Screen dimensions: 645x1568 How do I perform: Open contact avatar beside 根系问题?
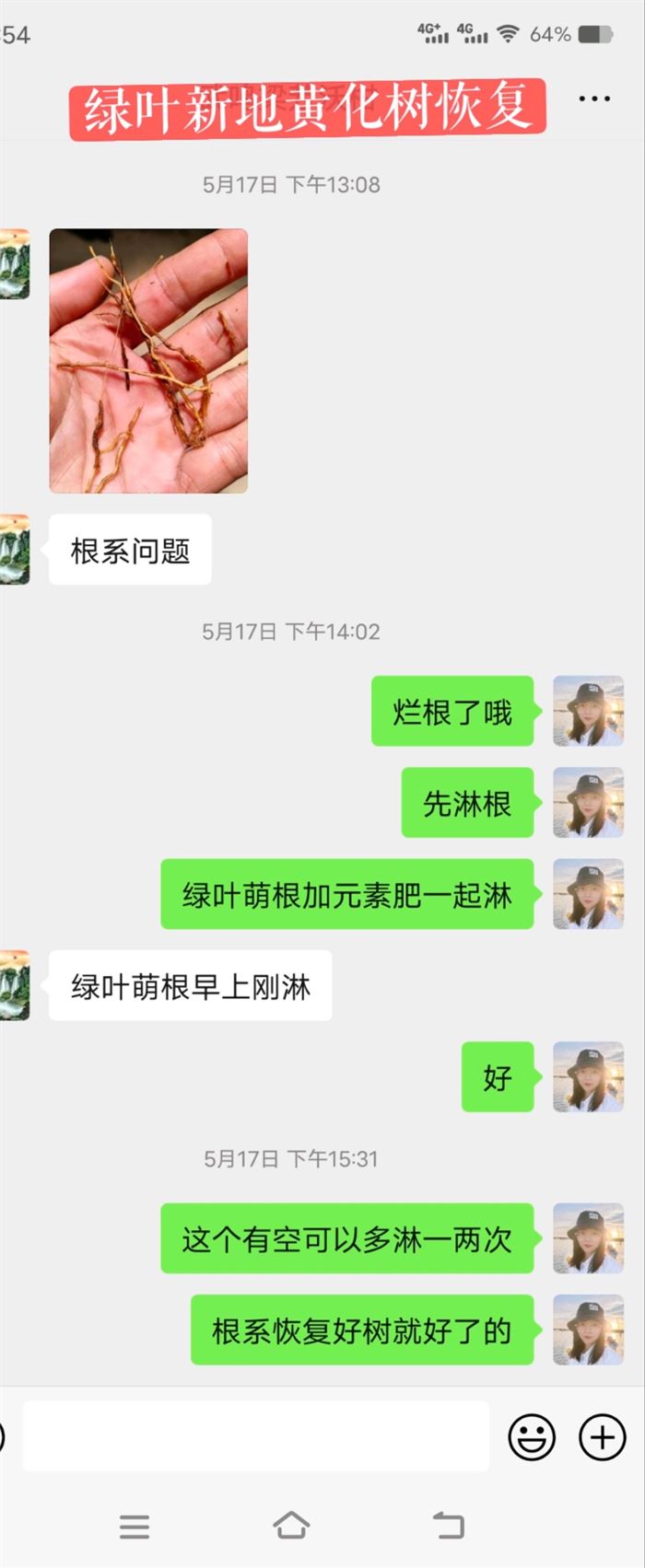[x=15, y=550]
